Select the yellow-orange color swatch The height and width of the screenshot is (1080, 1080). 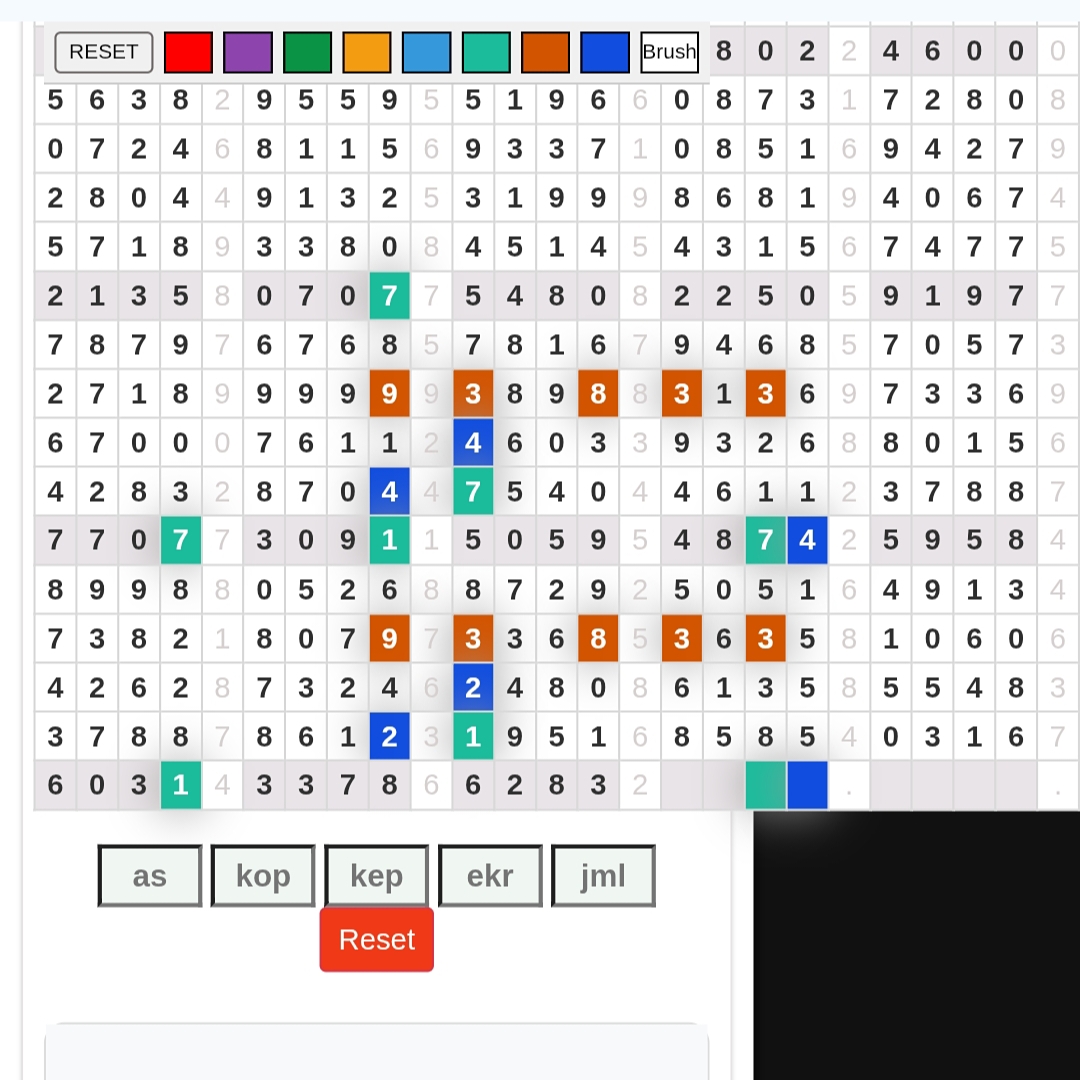[367, 52]
